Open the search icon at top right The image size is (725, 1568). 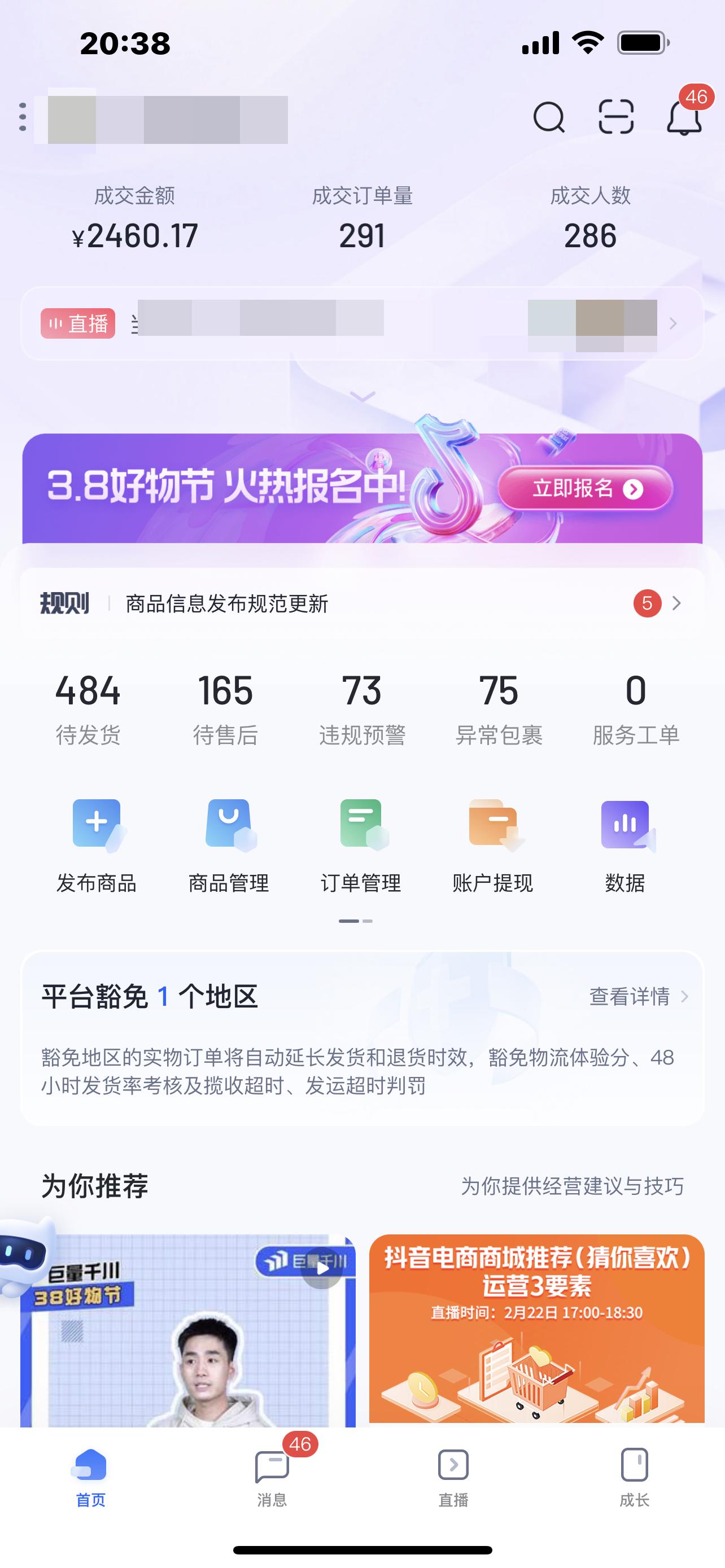tap(550, 118)
